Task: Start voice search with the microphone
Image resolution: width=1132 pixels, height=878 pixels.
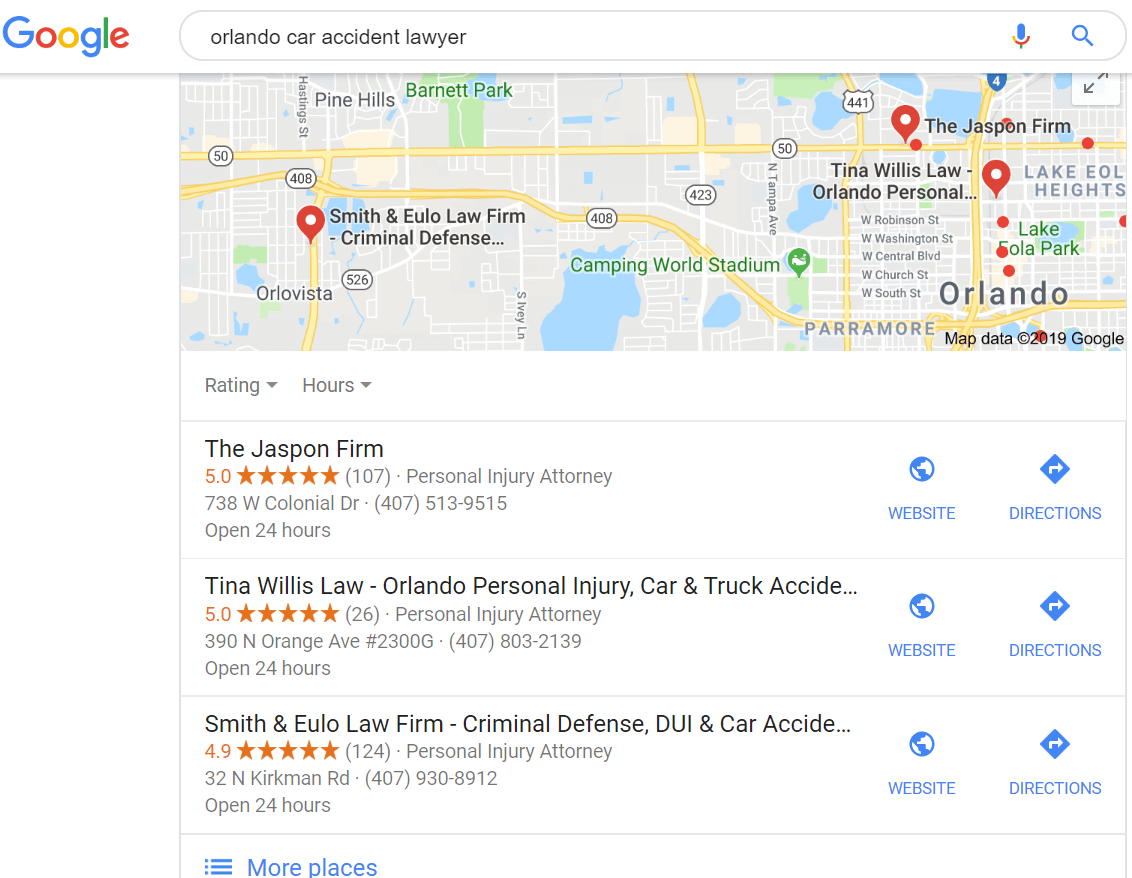Action: pyautogui.click(x=1020, y=37)
